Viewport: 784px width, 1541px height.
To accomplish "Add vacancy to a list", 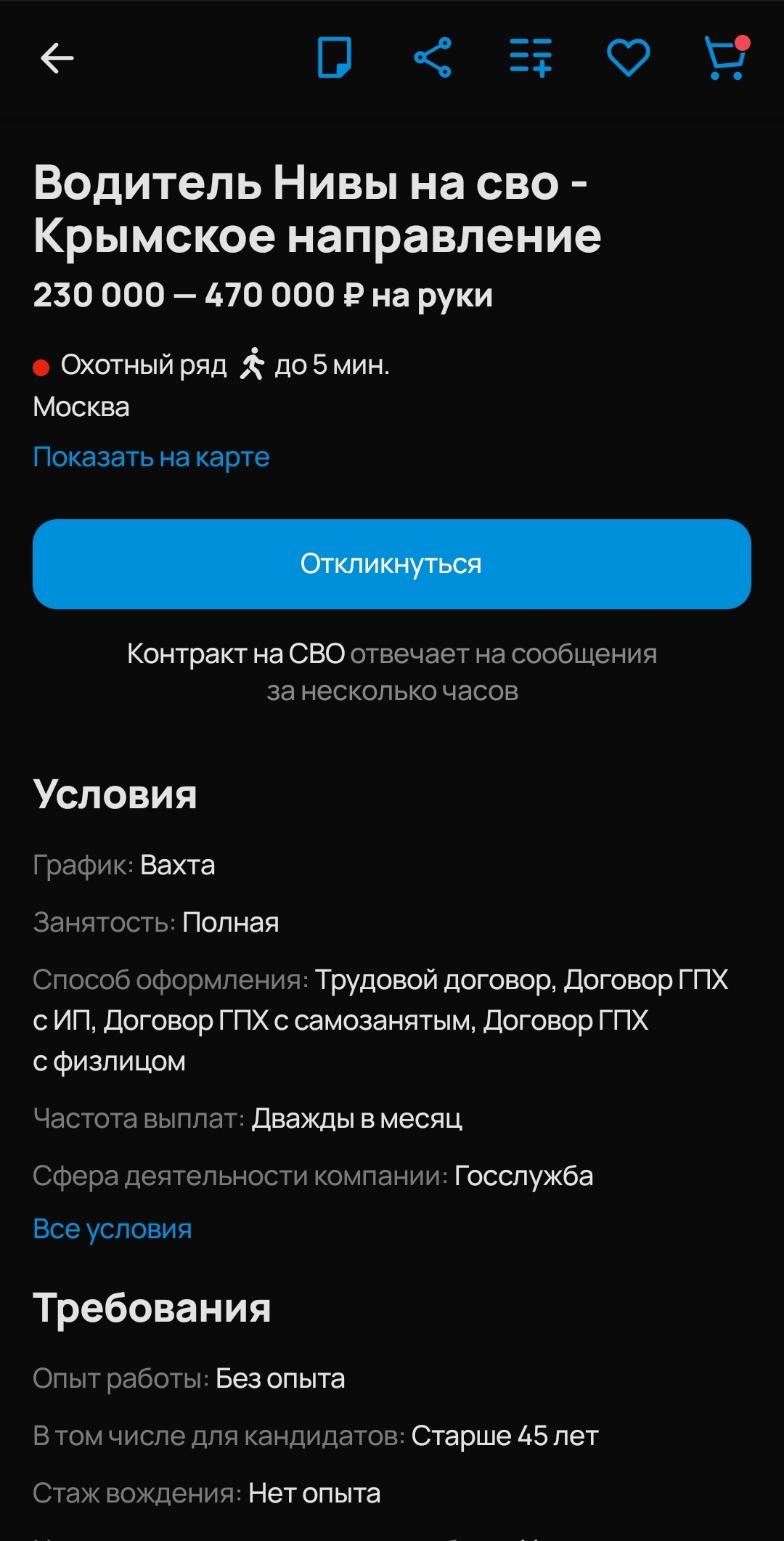I will click(531, 57).
